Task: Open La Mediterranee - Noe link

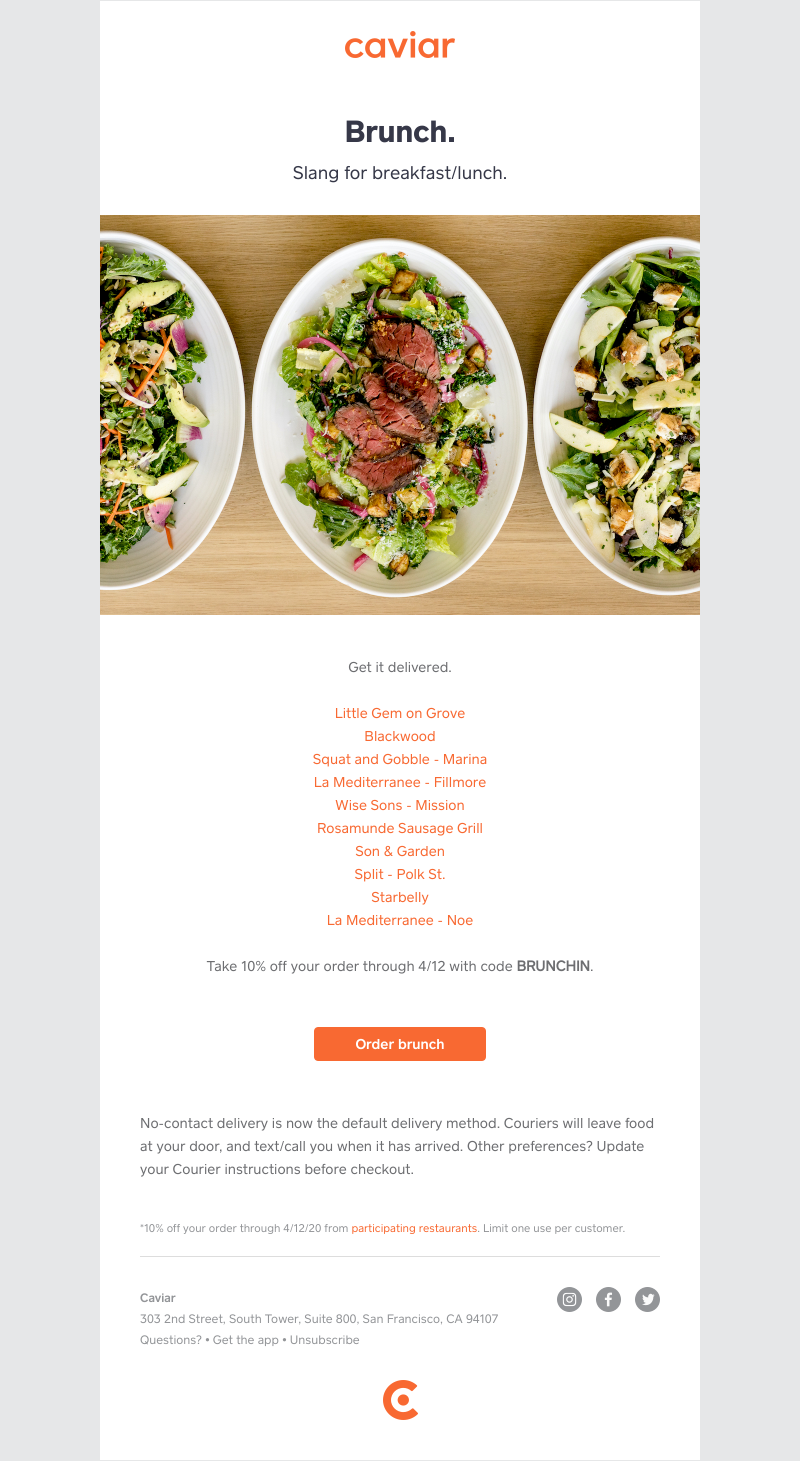Action: pyautogui.click(x=400, y=920)
